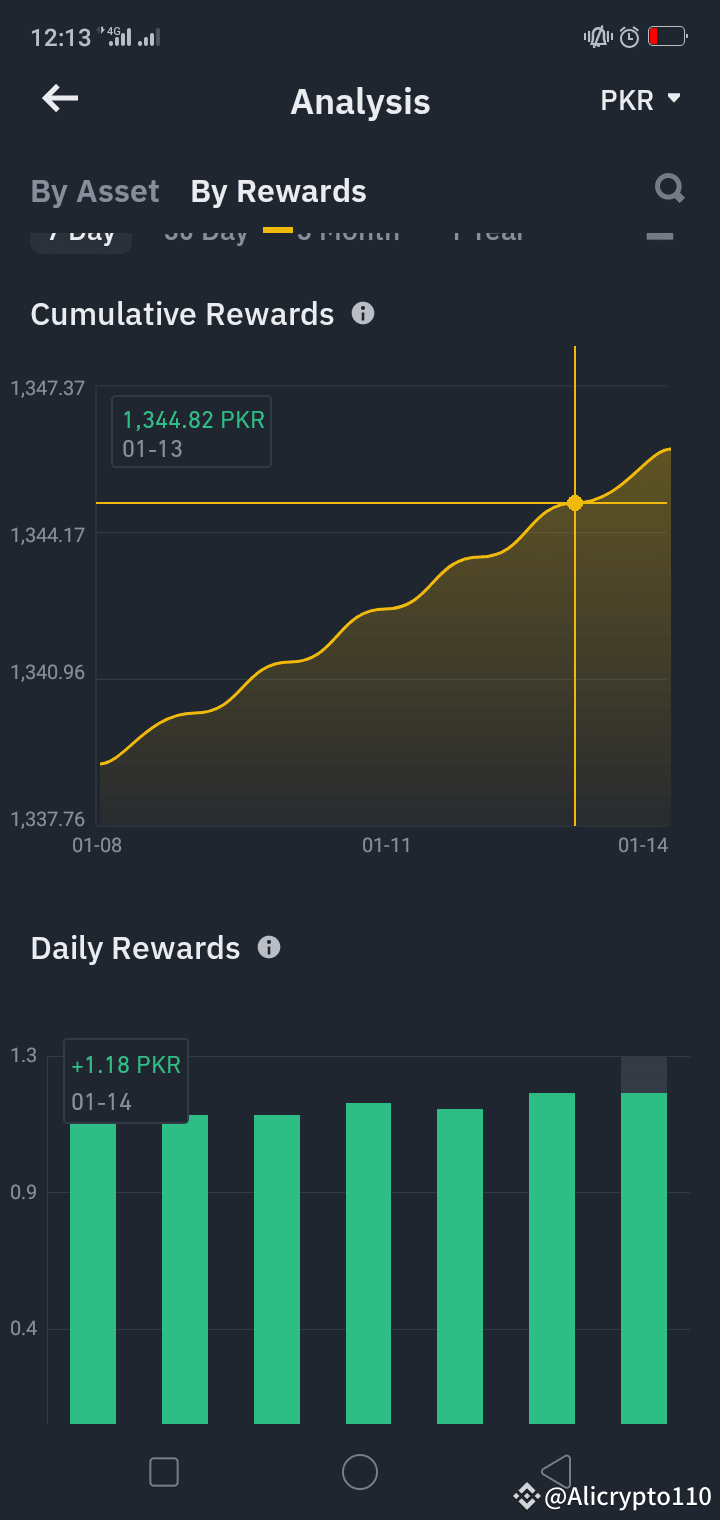This screenshot has width=720, height=1520.
Task: Tap the Daily Rewards info icon
Action: (x=269, y=947)
